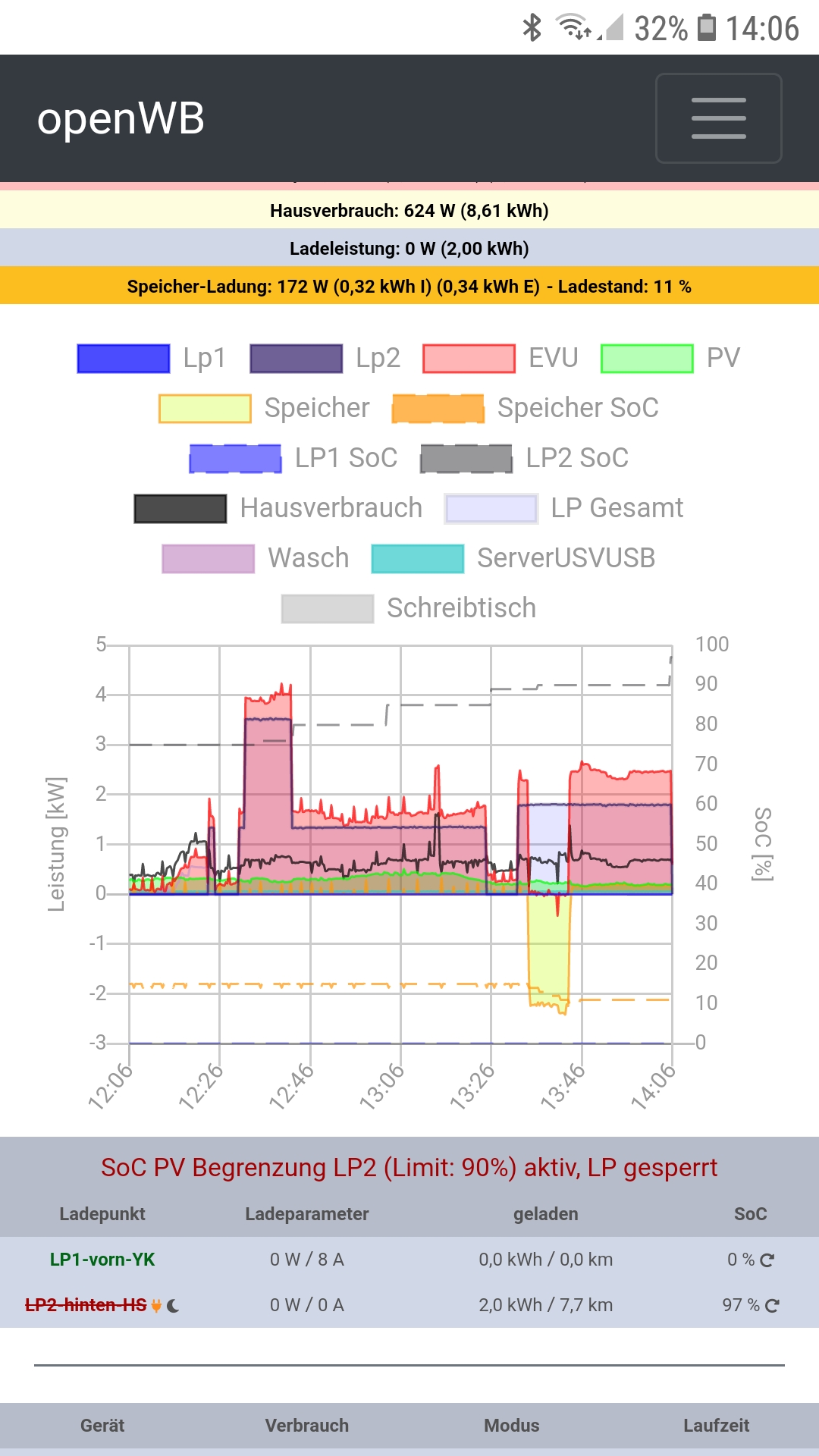Hide the EVU series in the chart
Image resolution: width=819 pixels, height=1456 pixels.
tap(500, 358)
